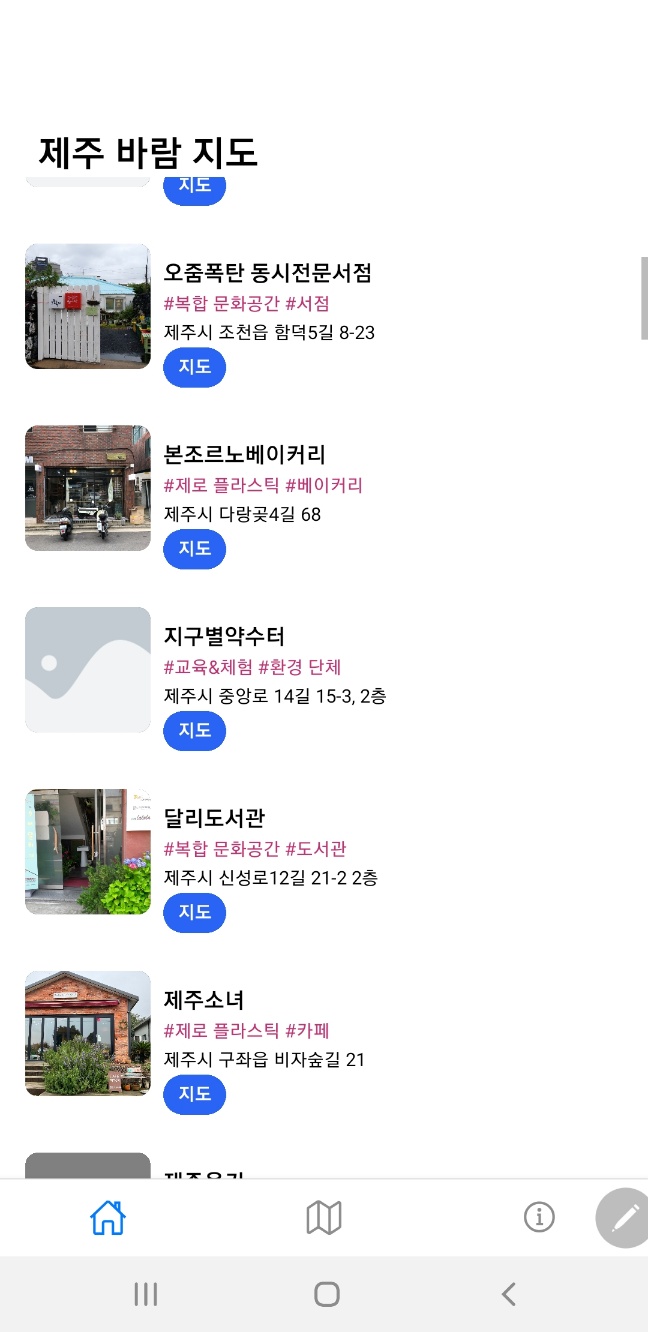Tap the #복합 문화공간 #서점 hashtags
Image resolution: width=648 pixels, height=1332 pixels.
click(247, 304)
